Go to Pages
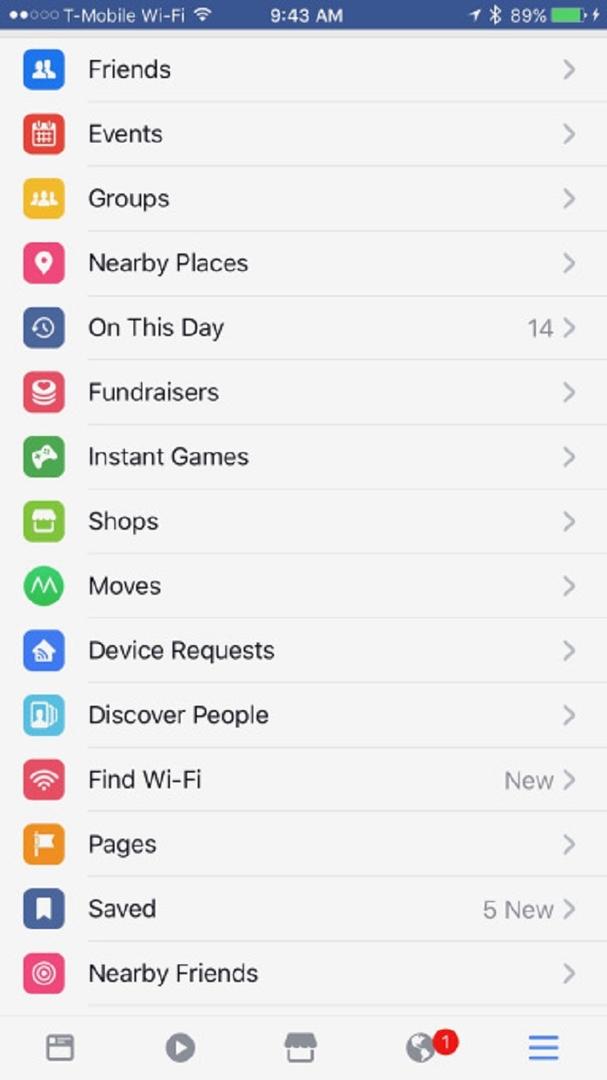The height and width of the screenshot is (1080, 607). tap(300, 844)
